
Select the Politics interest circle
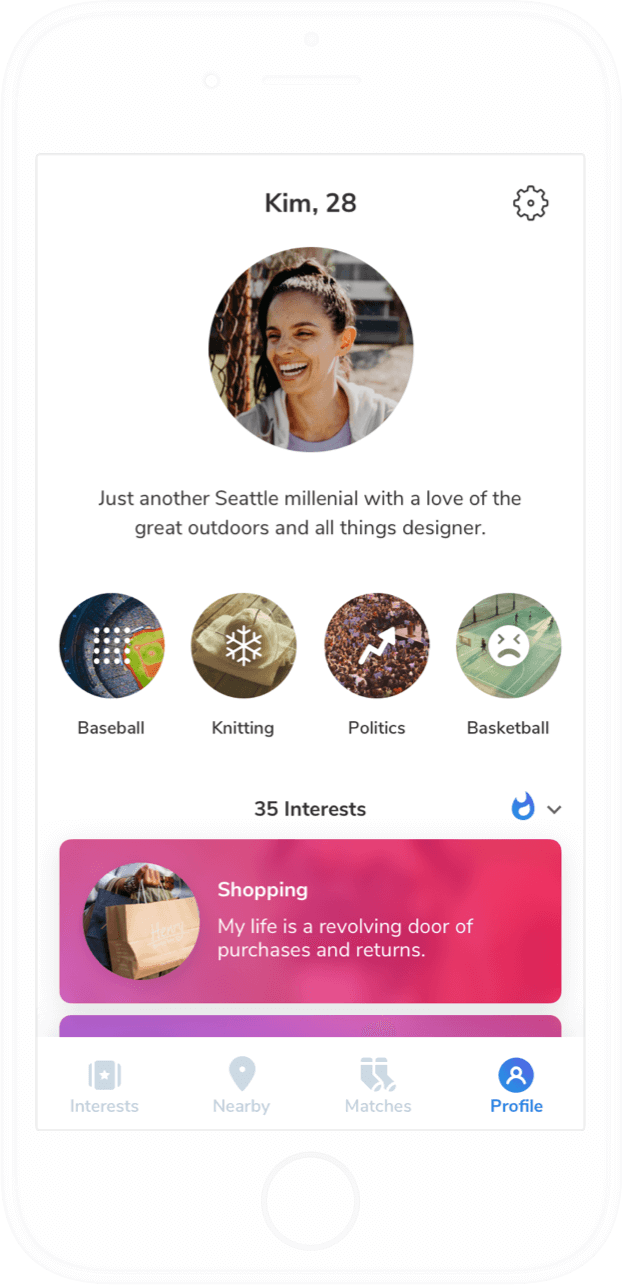[376, 646]
